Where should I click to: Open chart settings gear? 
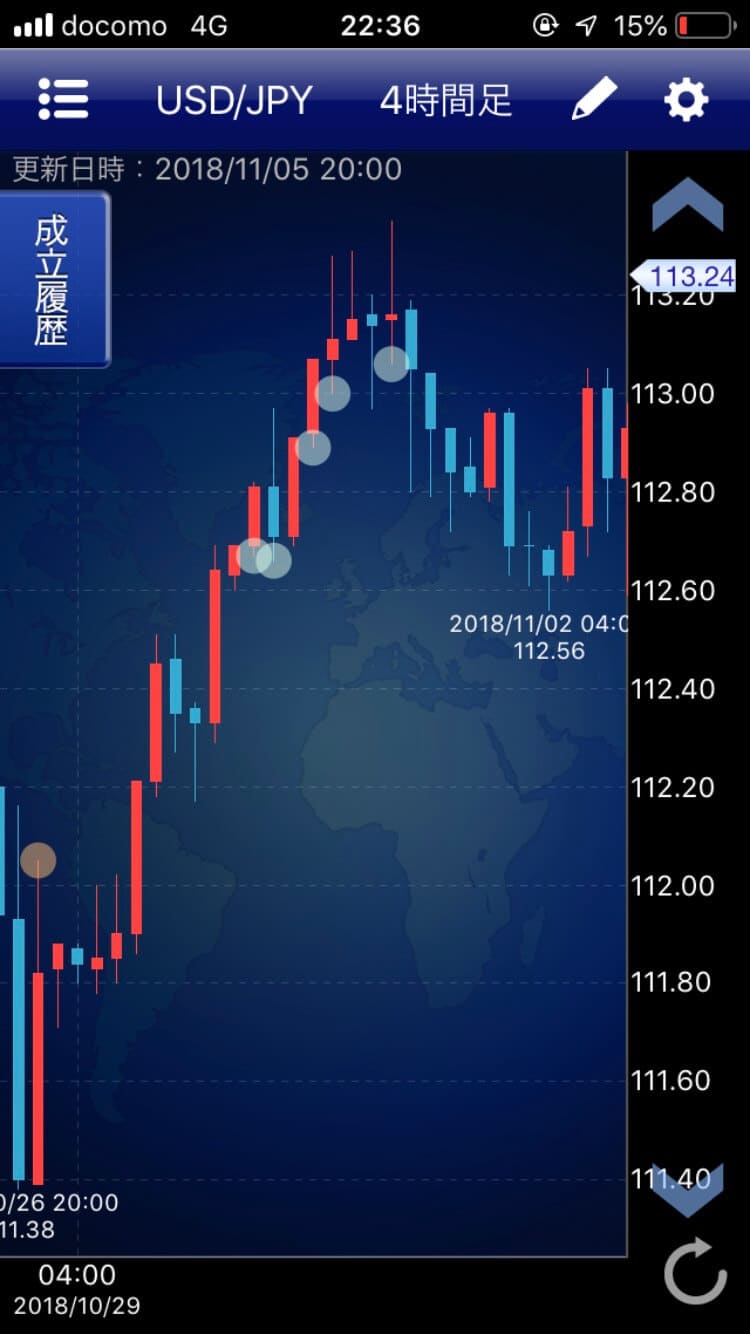(686, 100)
